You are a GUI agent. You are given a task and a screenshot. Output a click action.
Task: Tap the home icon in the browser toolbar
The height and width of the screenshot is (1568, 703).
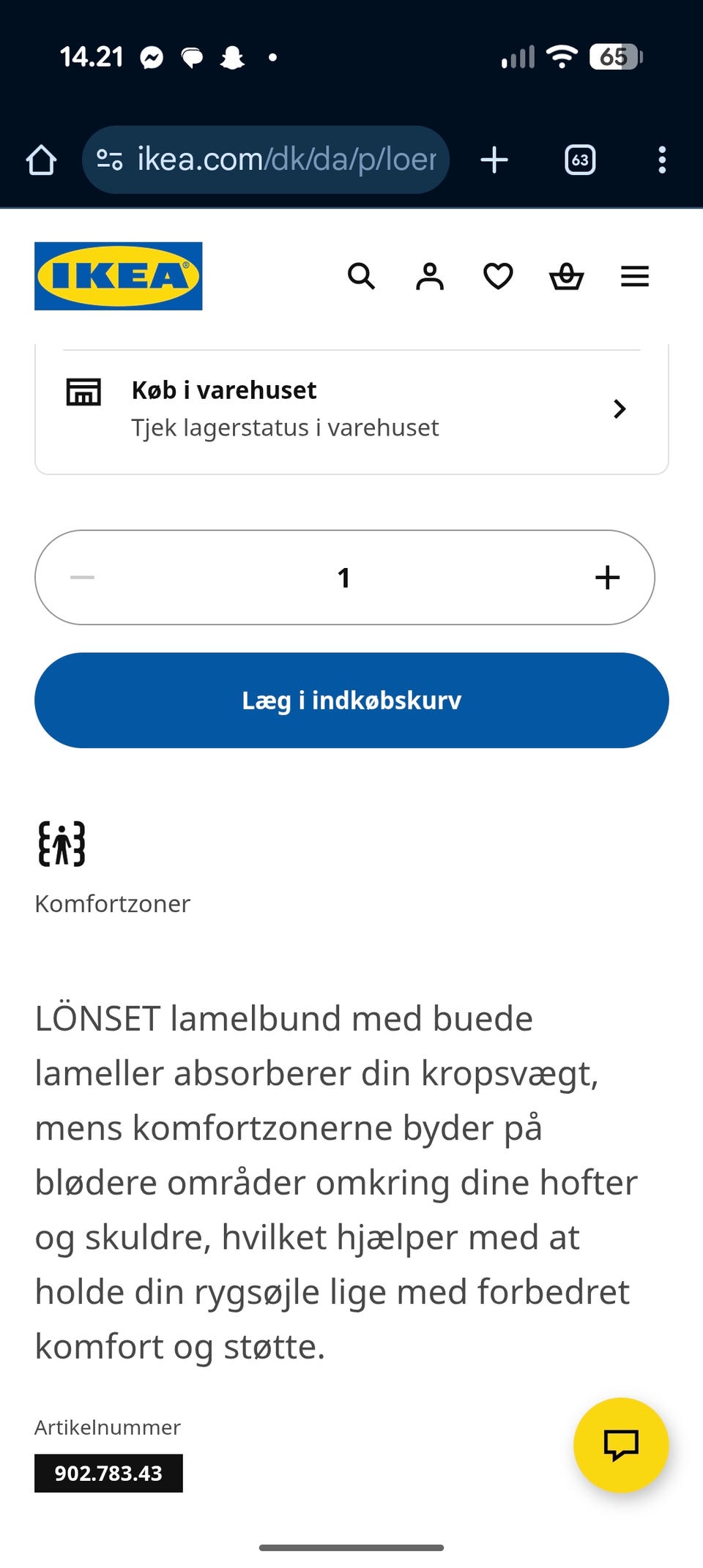(x=43, y=160)
